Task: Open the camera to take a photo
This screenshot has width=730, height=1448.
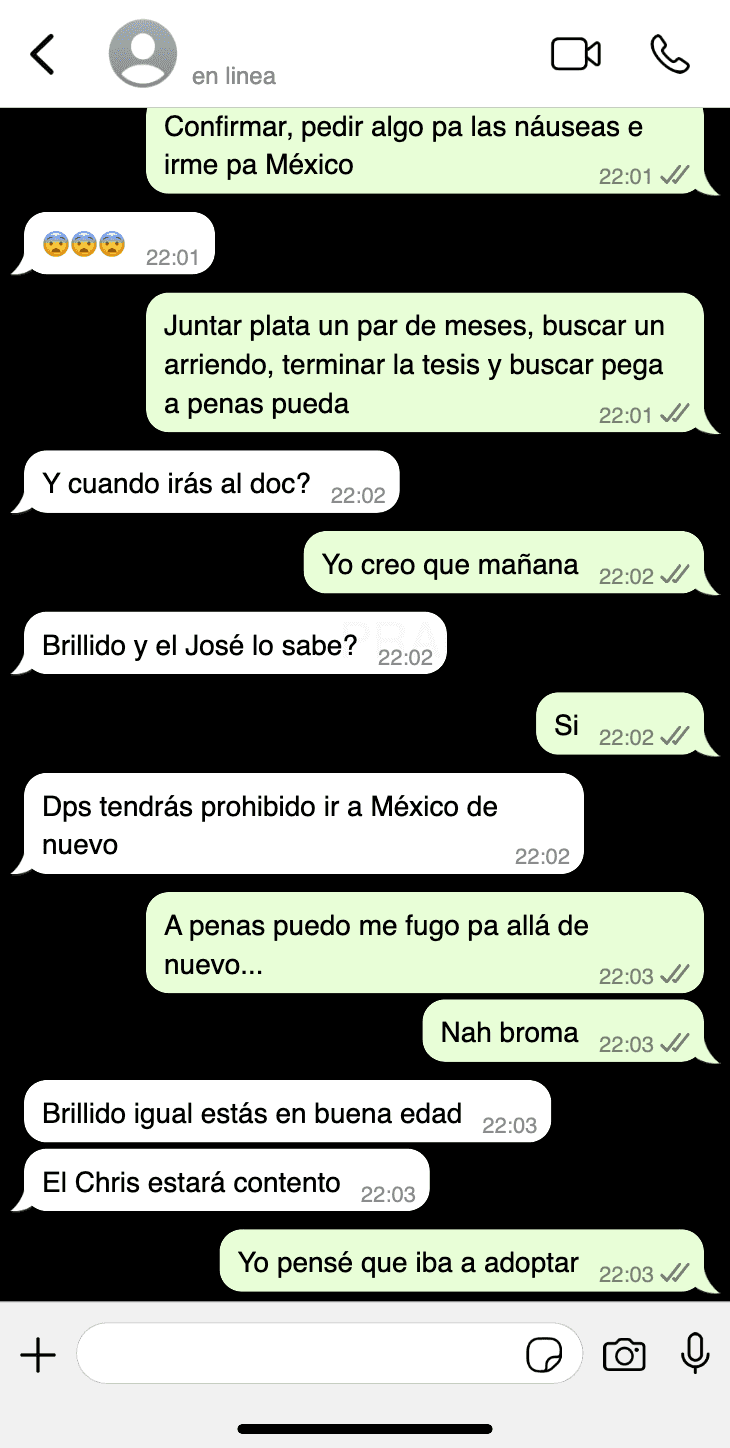Action: (624, 1356)
